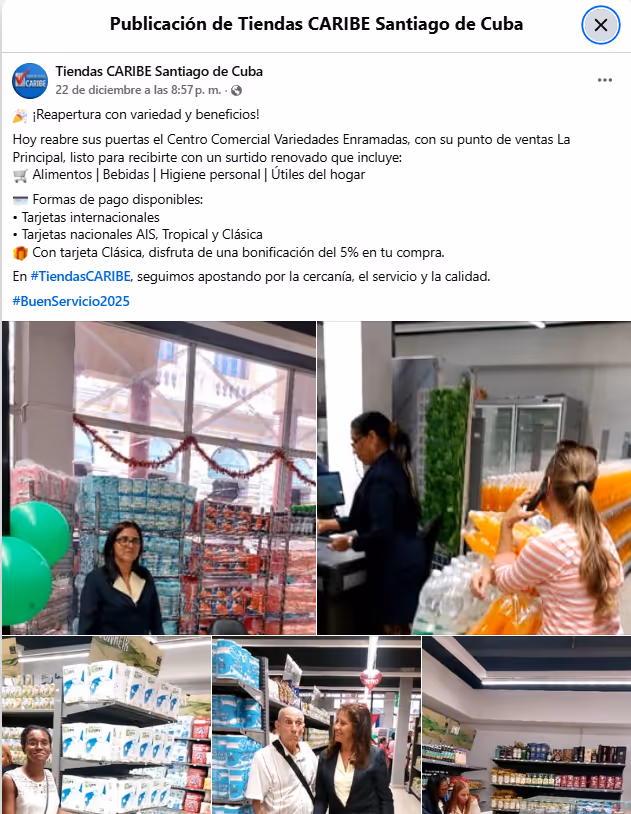This screenshot has width=631, height=814.
Task: Open the #TiendasCARIBE hashtag
Action: point(81,276)
